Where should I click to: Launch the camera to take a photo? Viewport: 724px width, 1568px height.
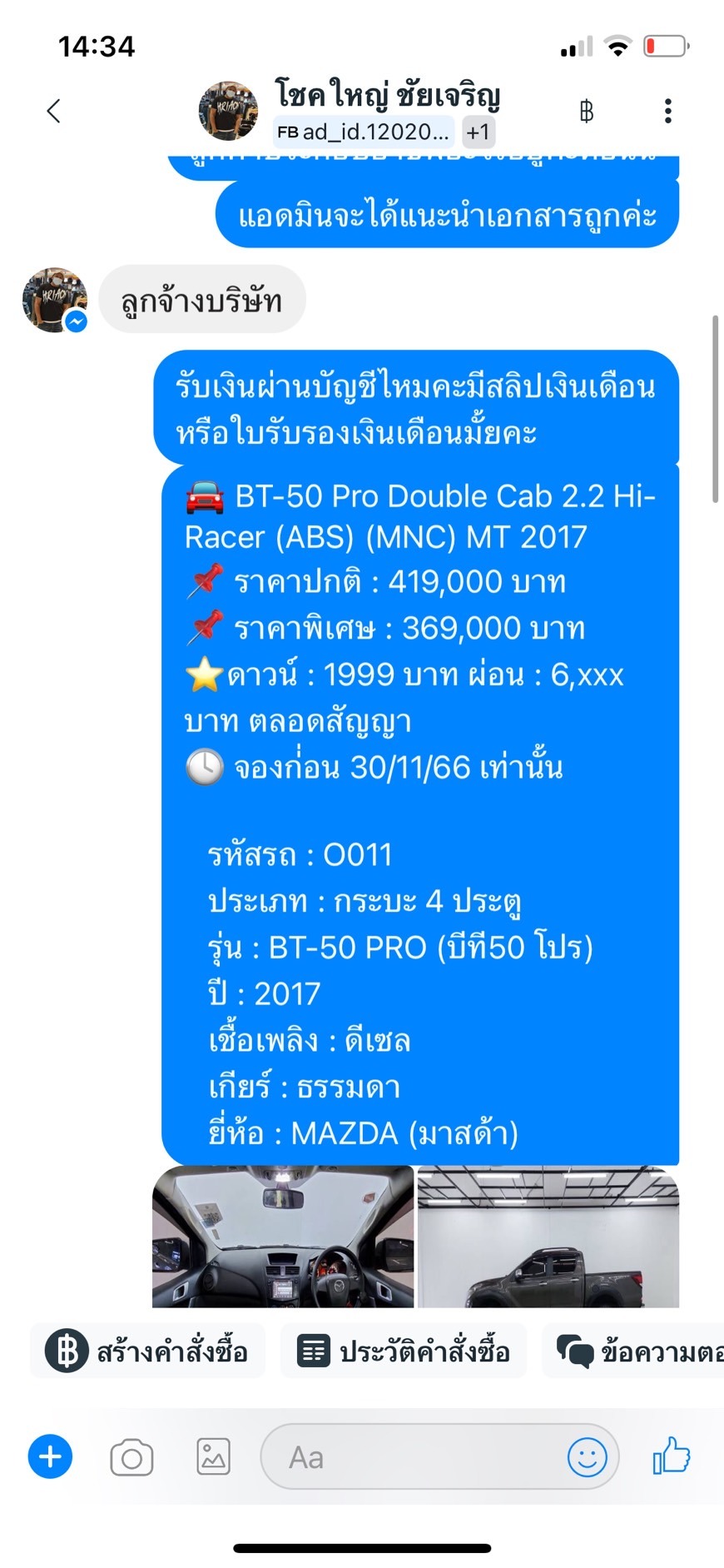pos(131,1457)
